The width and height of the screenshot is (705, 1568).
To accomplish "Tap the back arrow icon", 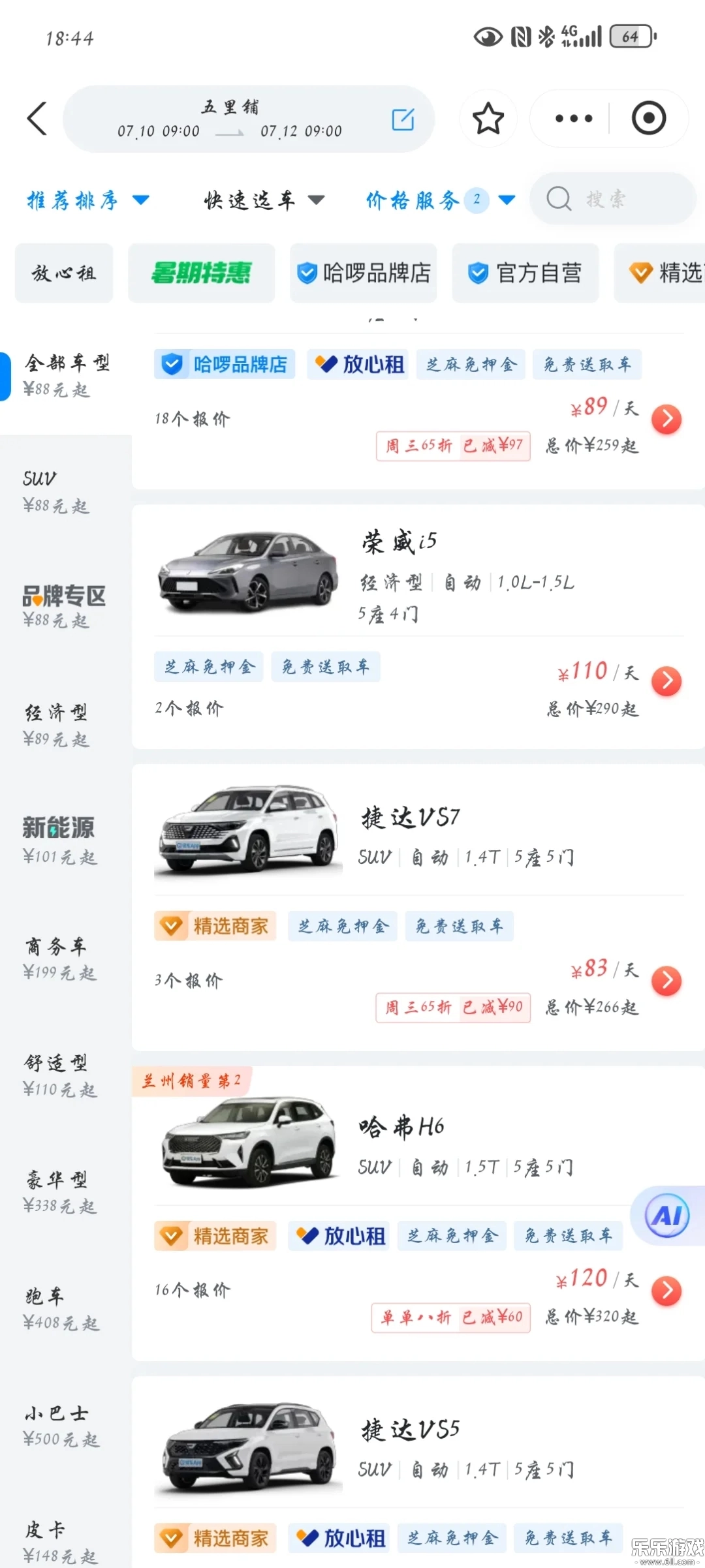I will [37, 119].
